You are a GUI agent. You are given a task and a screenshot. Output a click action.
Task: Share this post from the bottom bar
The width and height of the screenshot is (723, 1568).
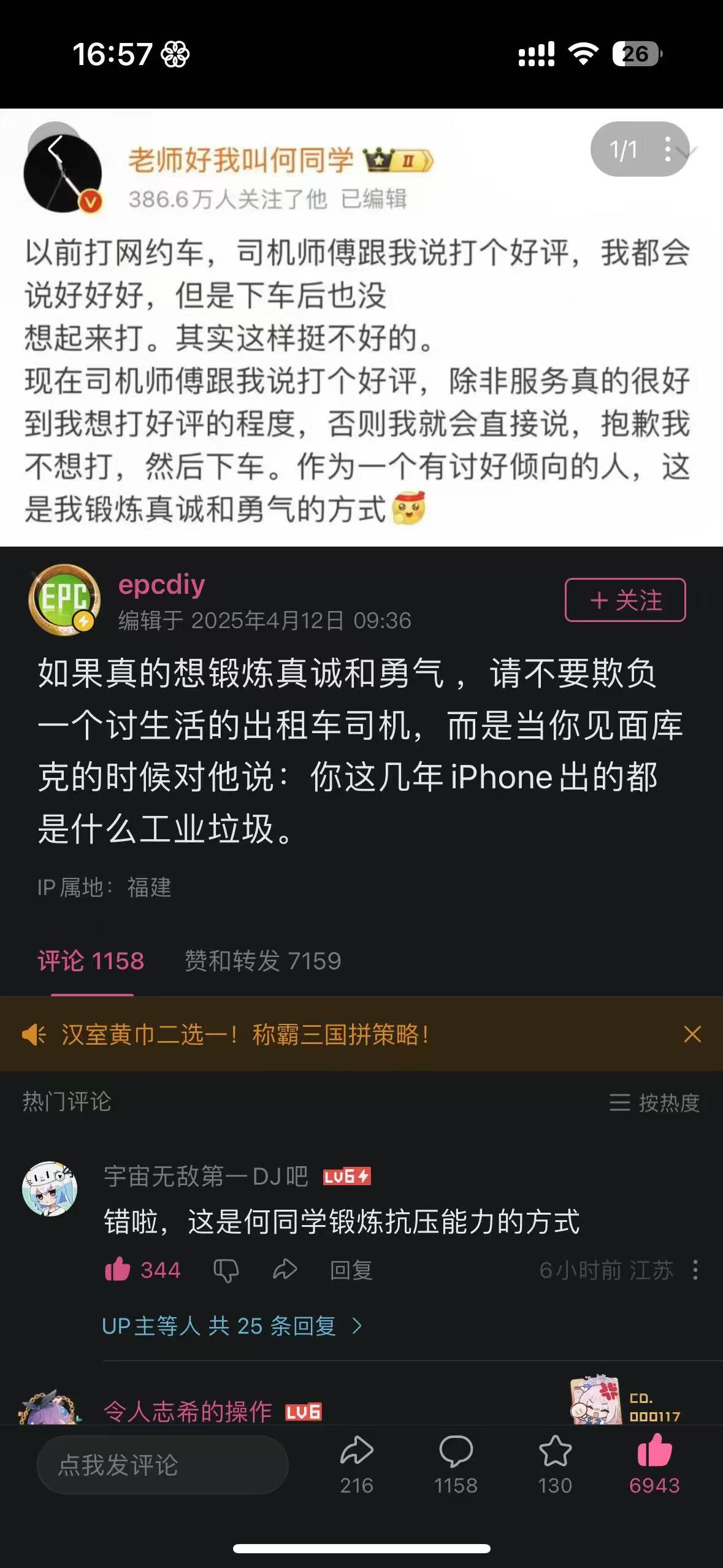357,1463
